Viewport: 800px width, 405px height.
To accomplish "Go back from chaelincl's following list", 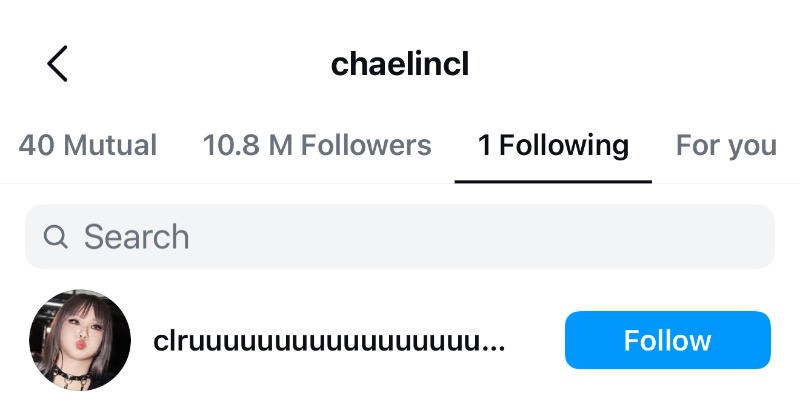I will pos(57,64).
